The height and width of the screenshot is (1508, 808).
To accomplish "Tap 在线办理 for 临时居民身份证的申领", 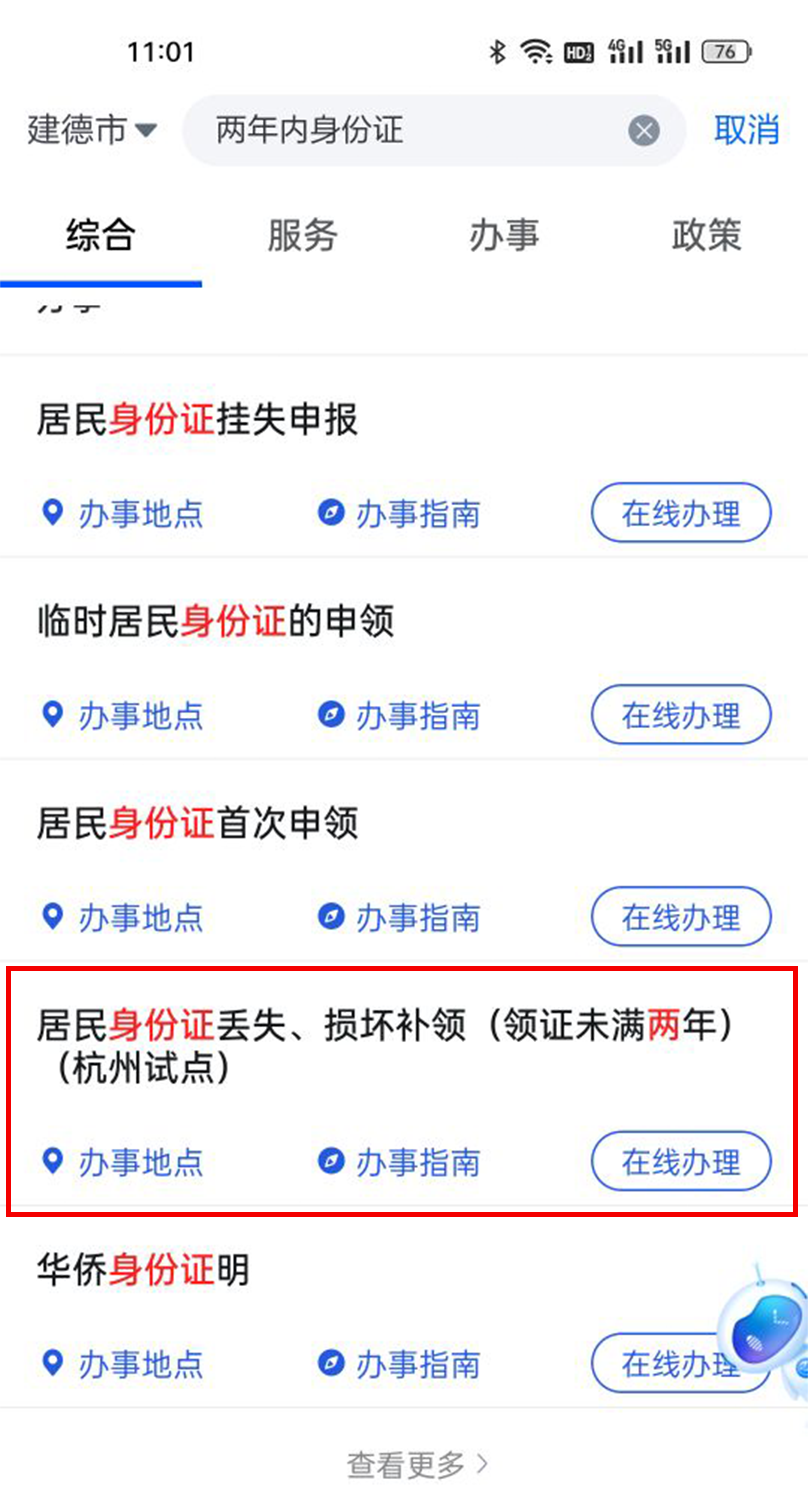I will point(681,715).
